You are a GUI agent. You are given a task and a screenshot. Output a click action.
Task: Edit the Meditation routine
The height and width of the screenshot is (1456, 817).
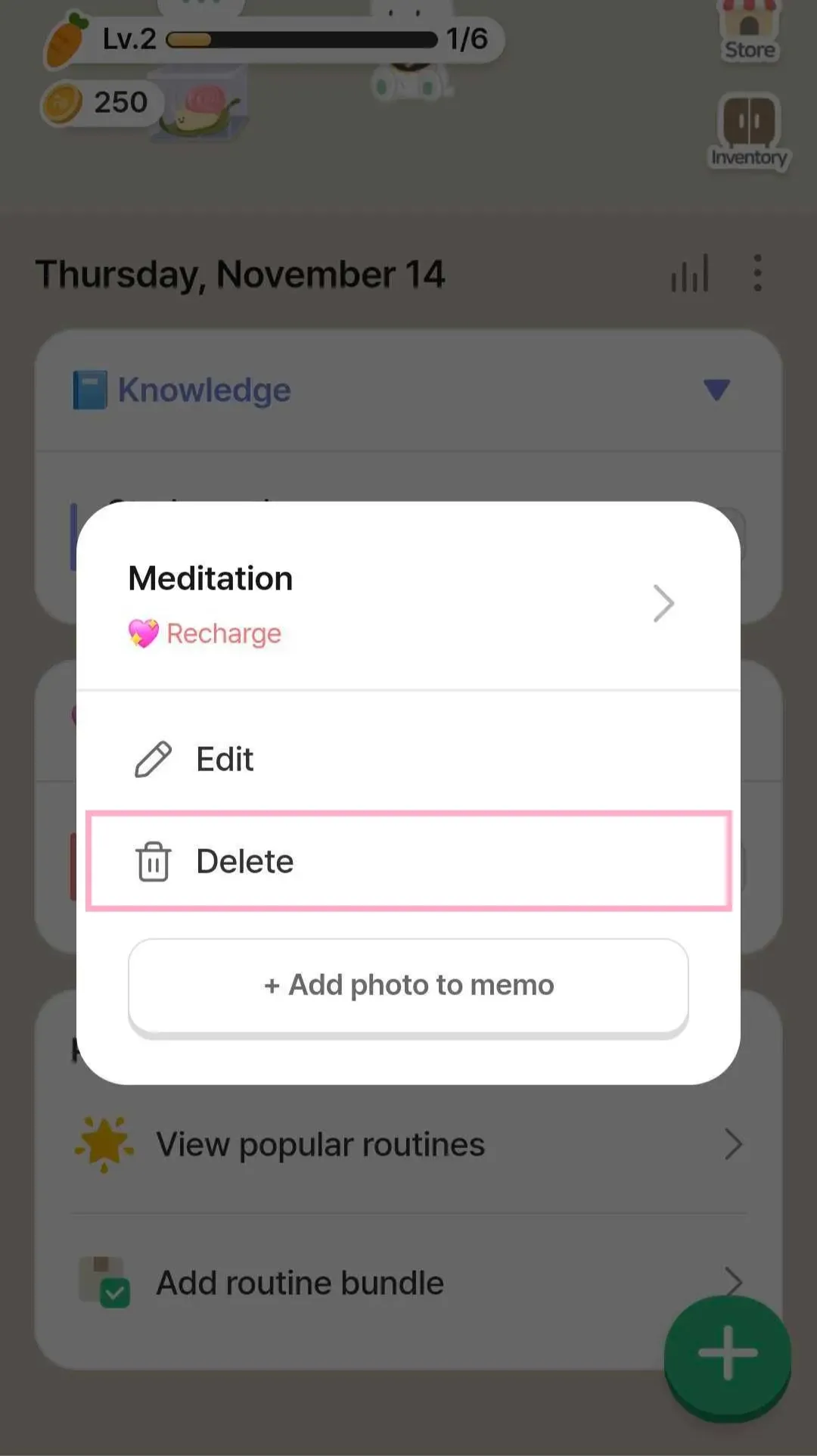(408, 759)
